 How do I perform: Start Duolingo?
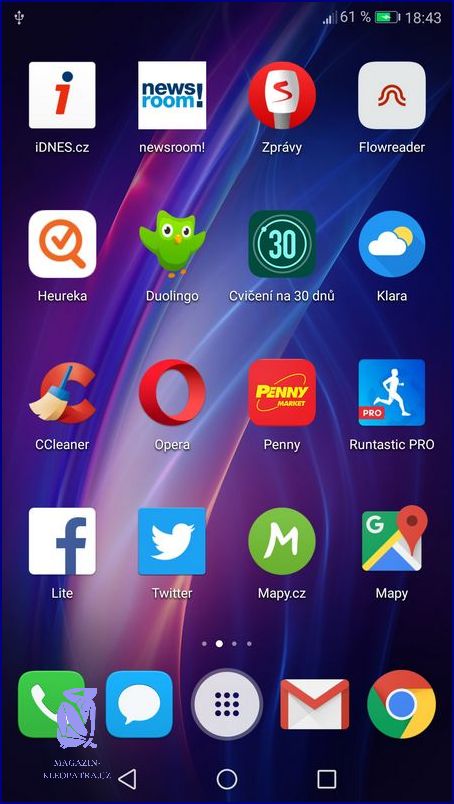pyautogui.click(x=172, y=244)
